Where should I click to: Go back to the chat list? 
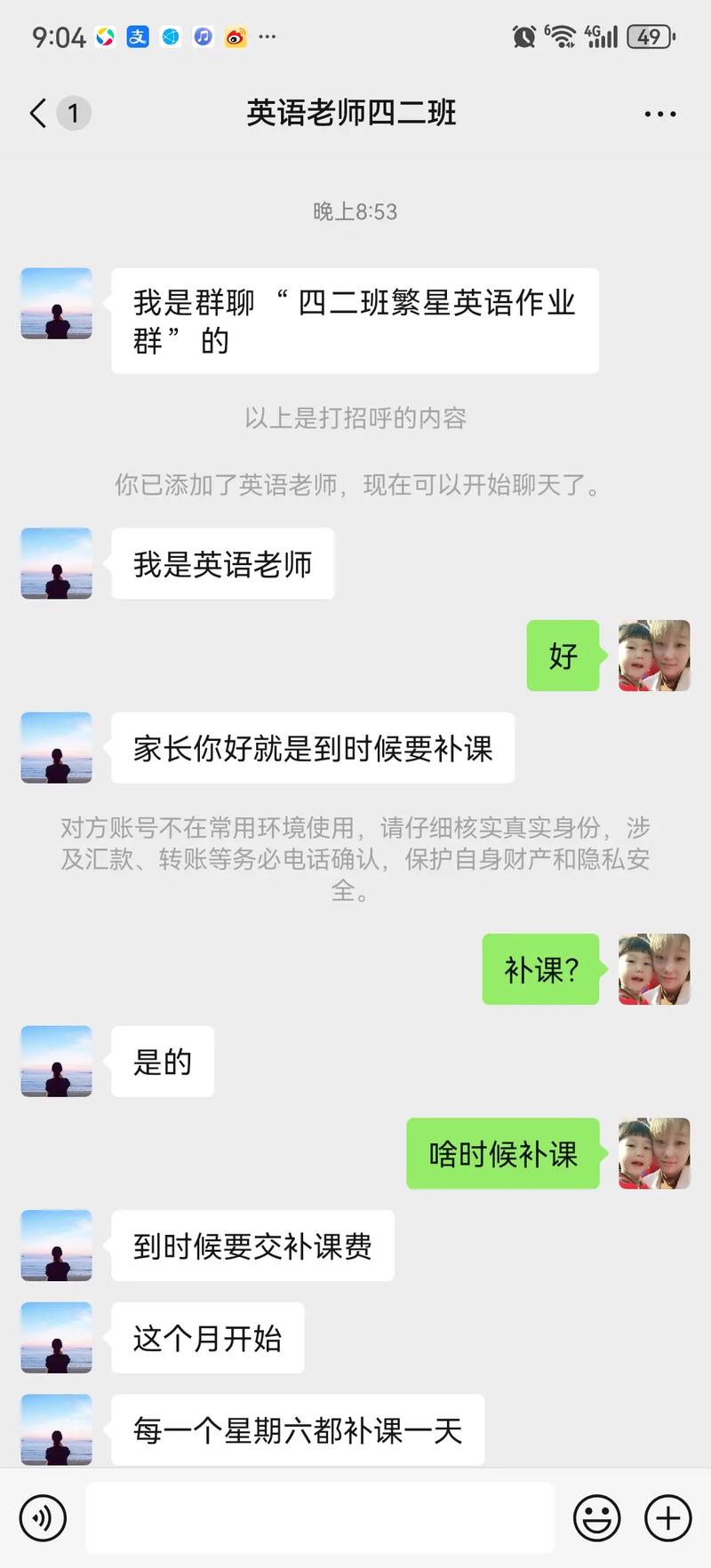tap(39, 114)
